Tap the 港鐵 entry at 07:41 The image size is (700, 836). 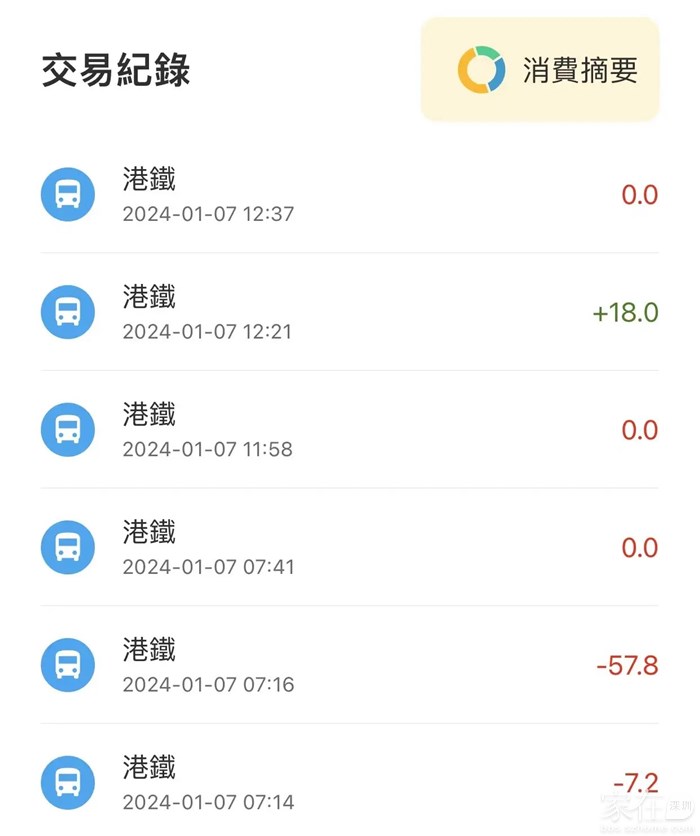click(349, 548)
